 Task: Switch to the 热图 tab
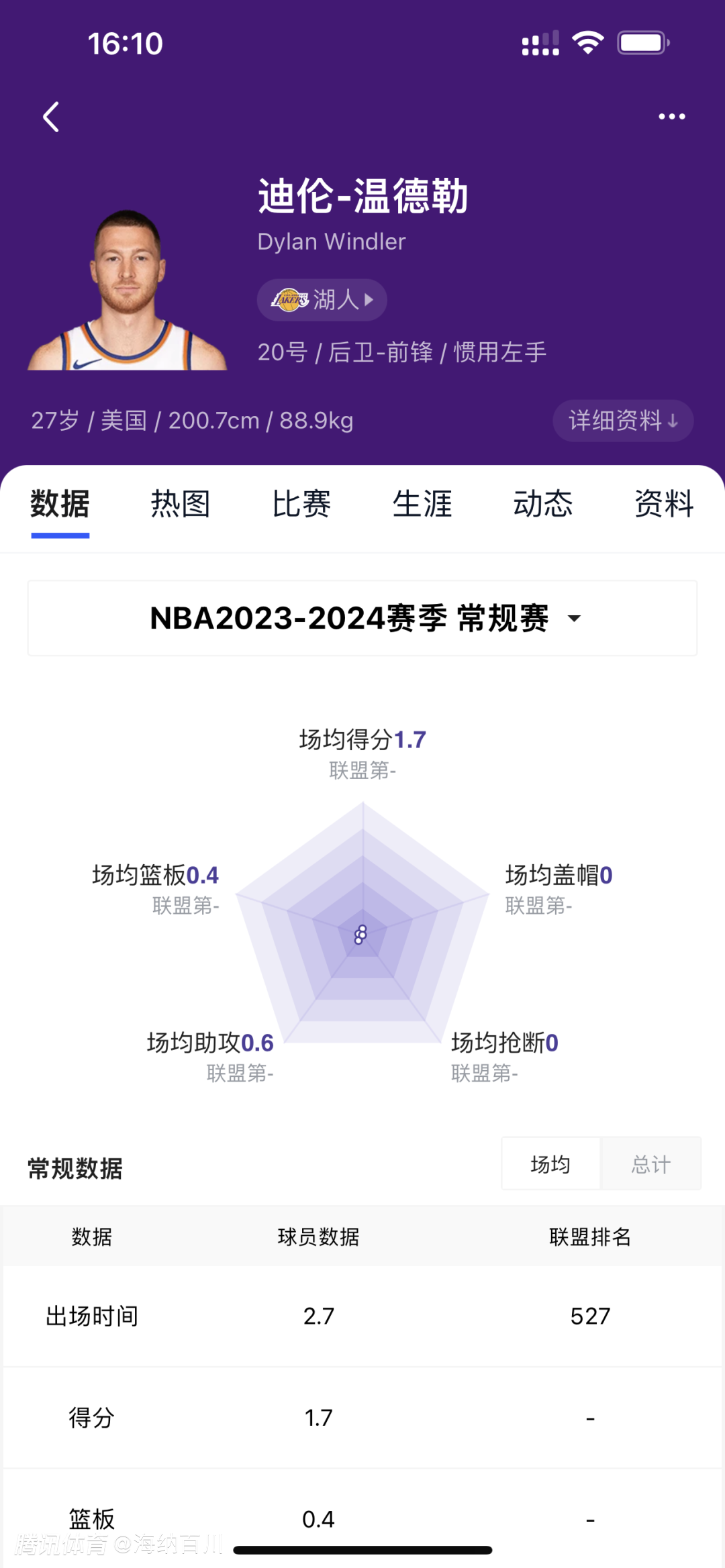click(x=181, y=504)
